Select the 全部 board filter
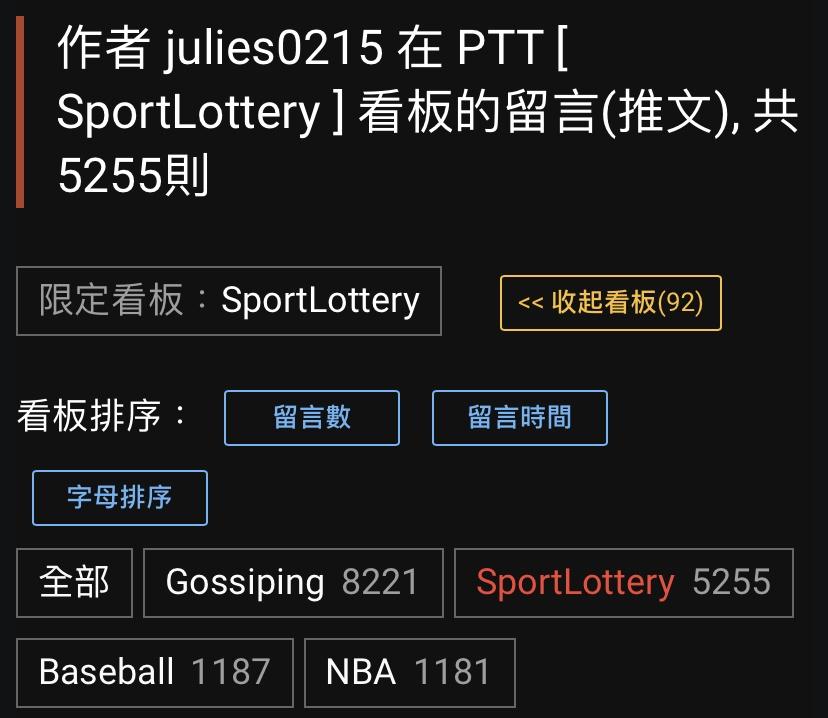828x718 pixels. (x=74, y=583)
